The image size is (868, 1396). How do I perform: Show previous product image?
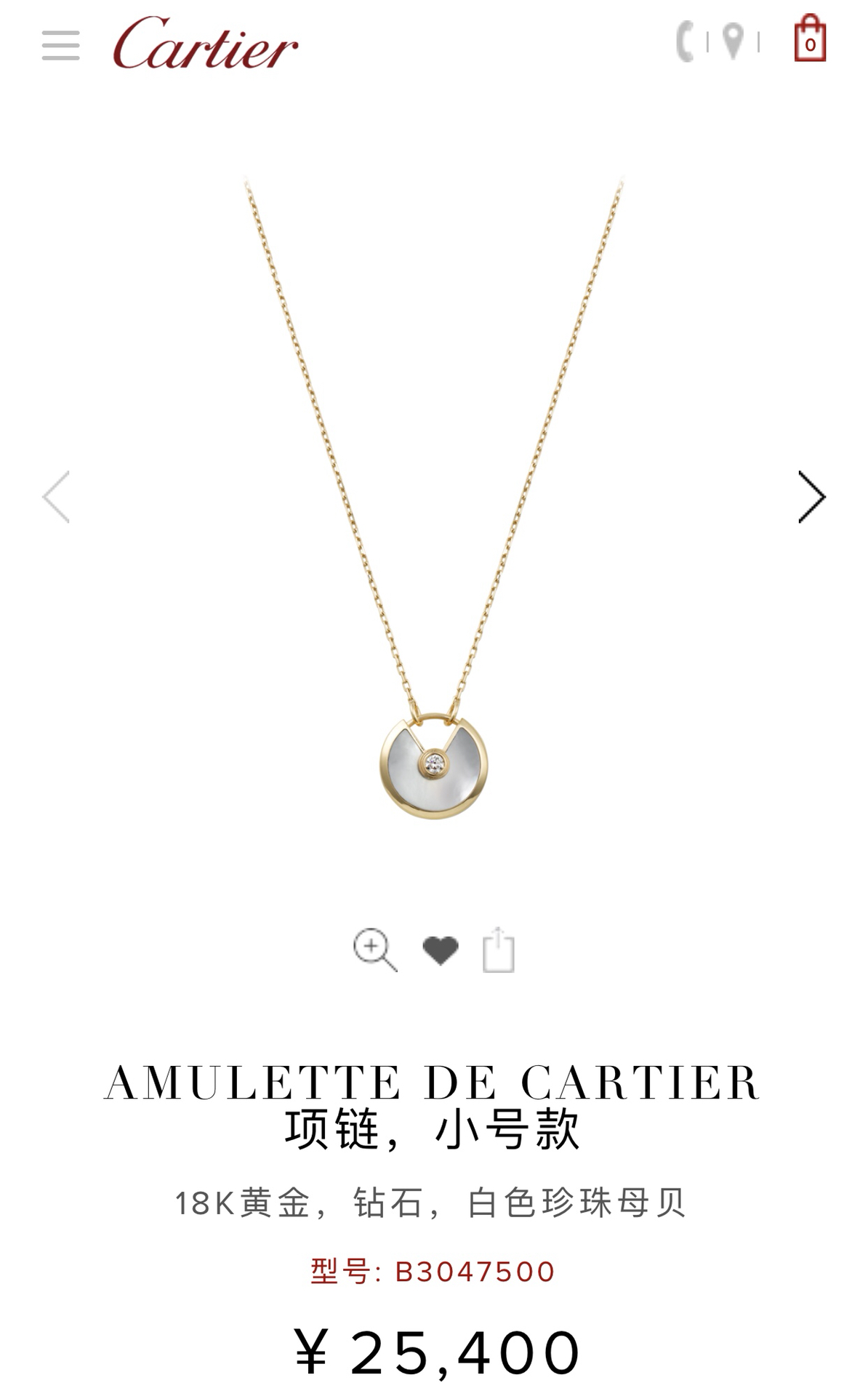point(57,497)
